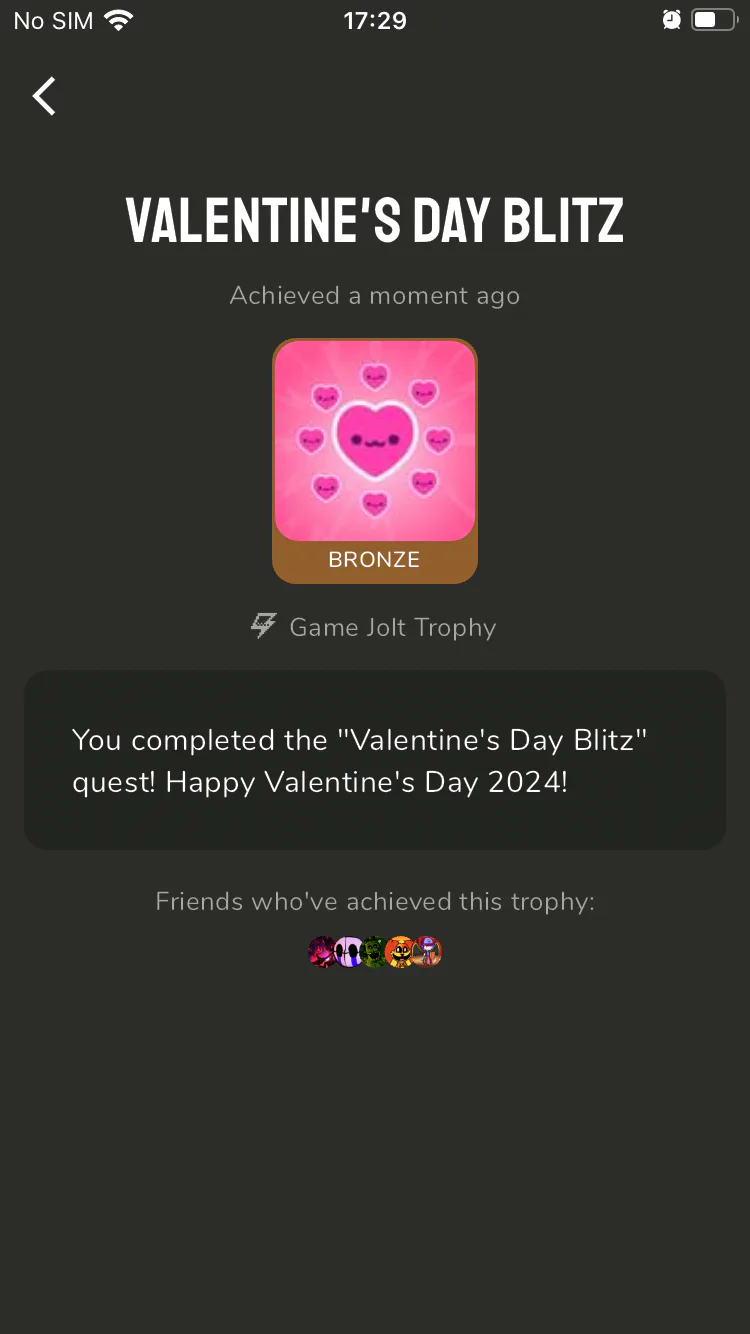
Task: Open the friends avatar list for this trophy
Action: (x=375, y=952)
